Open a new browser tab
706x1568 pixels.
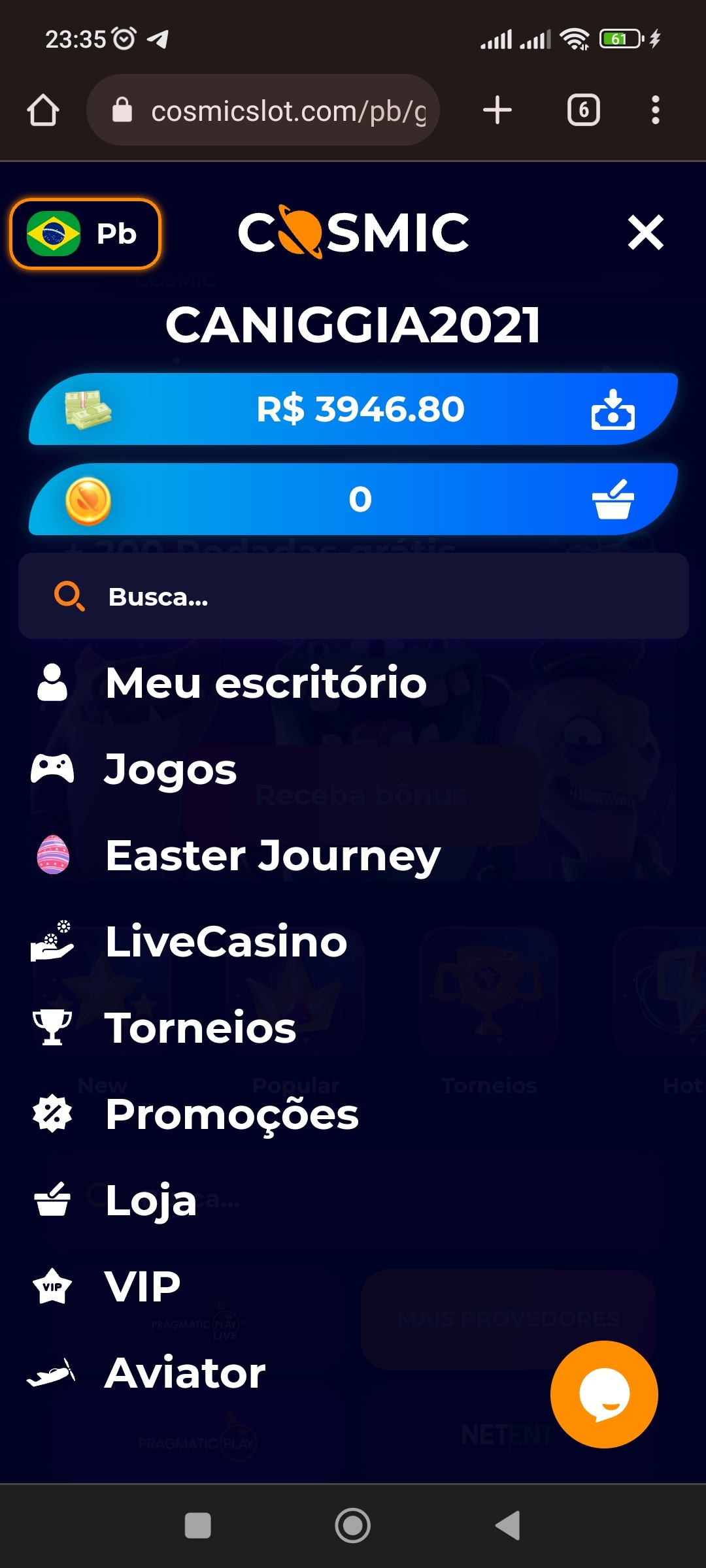[497, 110]
